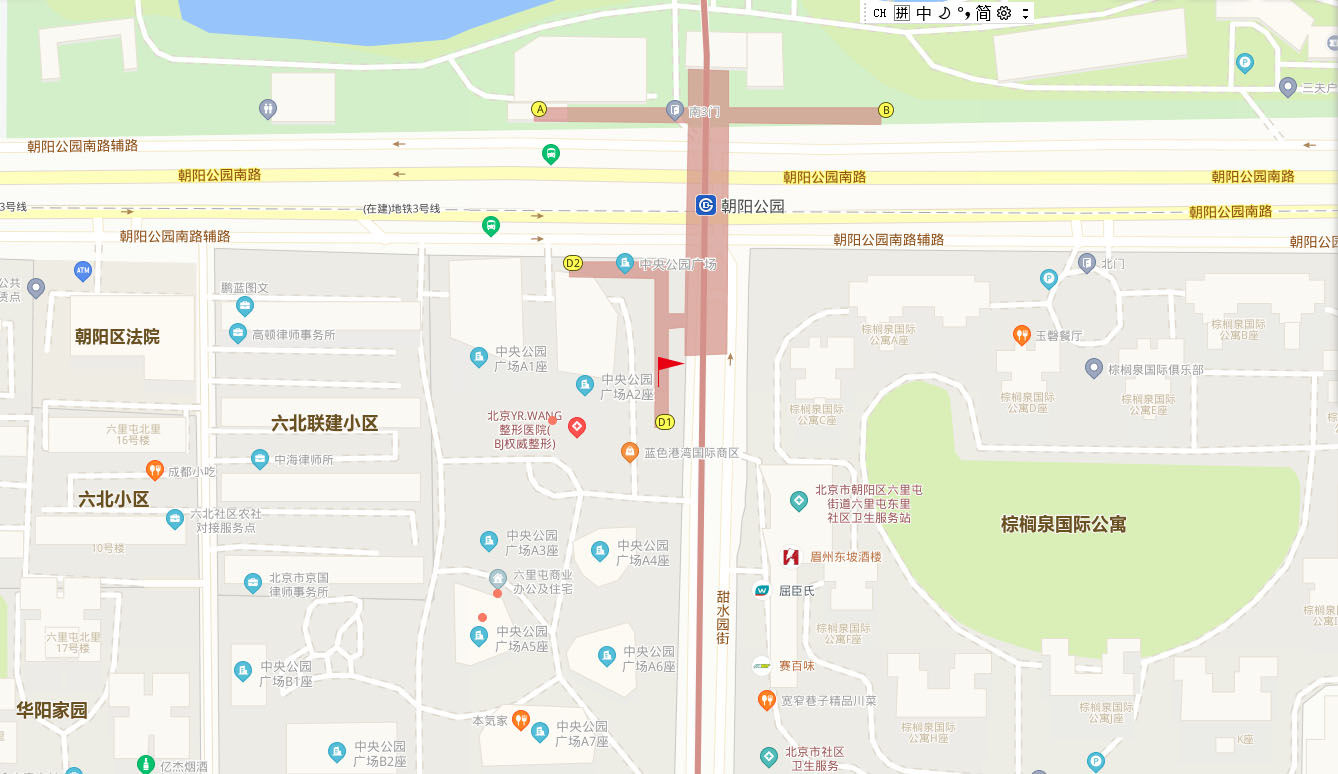The image size is (1338, 774).
Task: Toggle 简 simplified Chinese mode in IME bar
Action: tap(983, 13)
